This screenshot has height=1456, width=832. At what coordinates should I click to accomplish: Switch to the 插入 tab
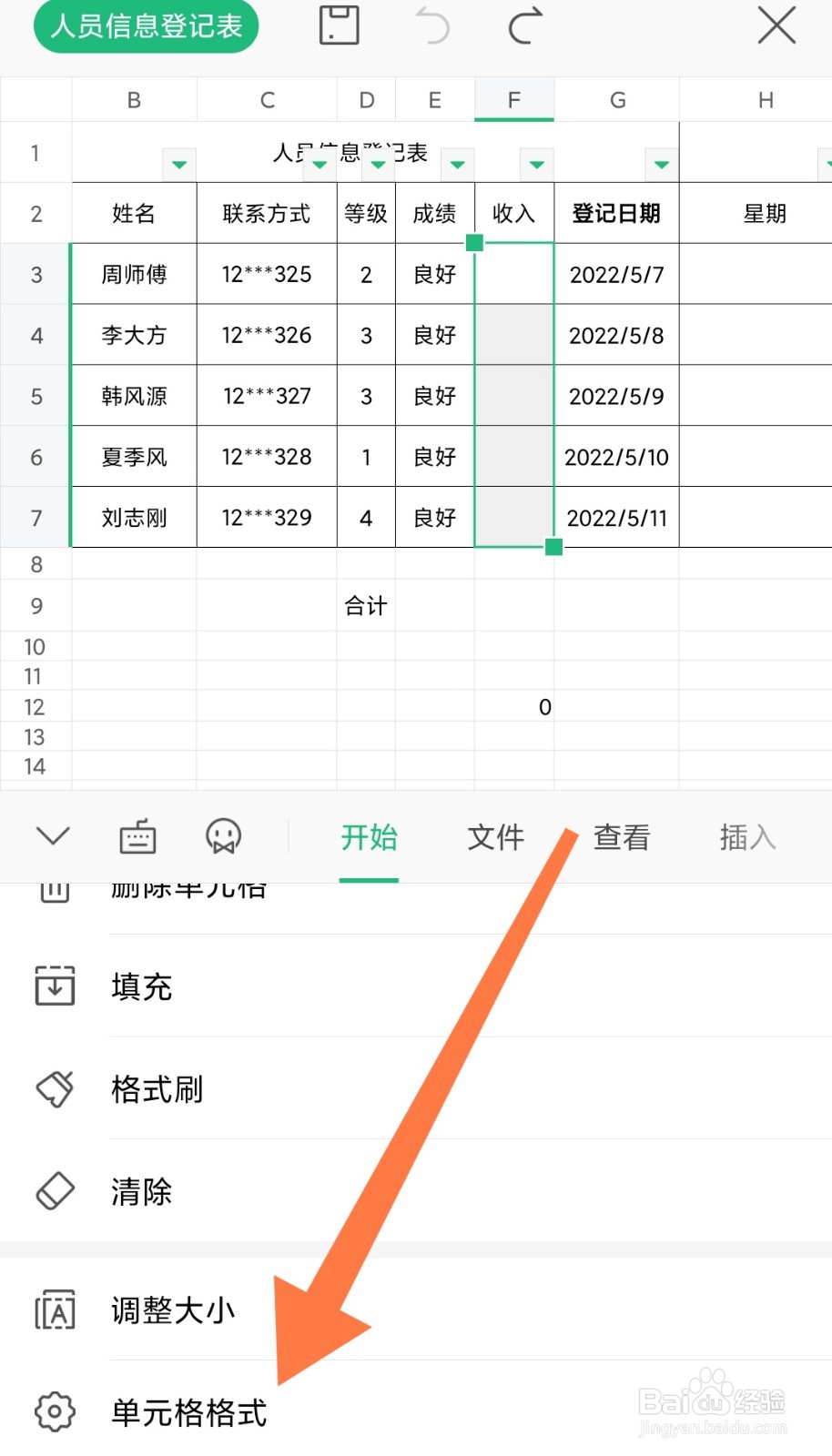(746, 836)
